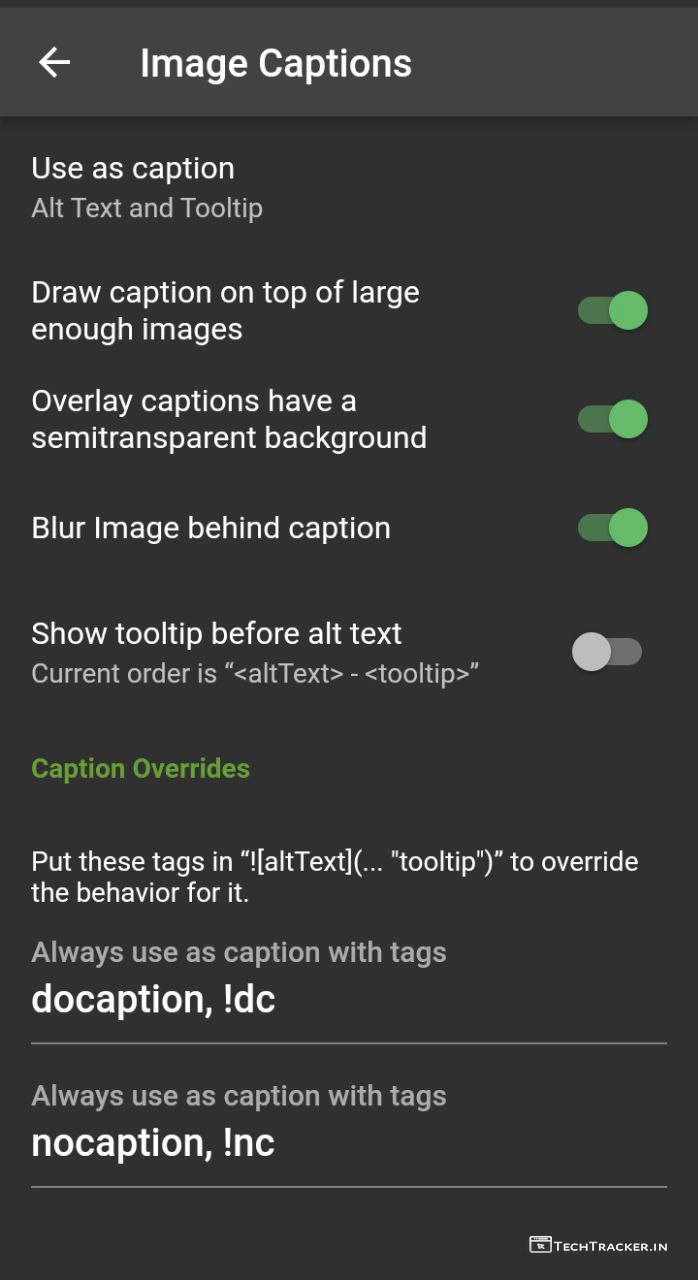Screen dimensions: 698x1280
Task: Go back using the arrow icon
Action: (55, 63)
